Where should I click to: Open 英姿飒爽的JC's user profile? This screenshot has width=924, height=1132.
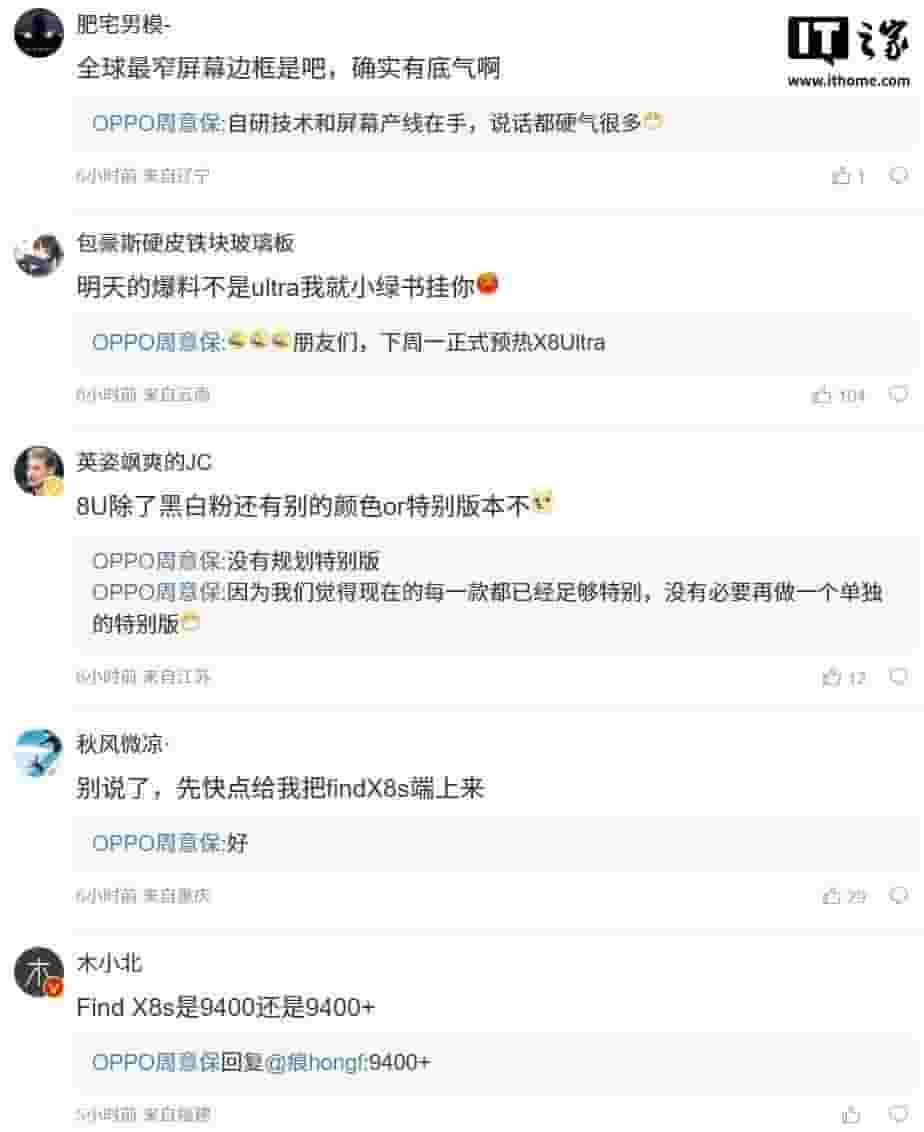[x=39, y=470]
